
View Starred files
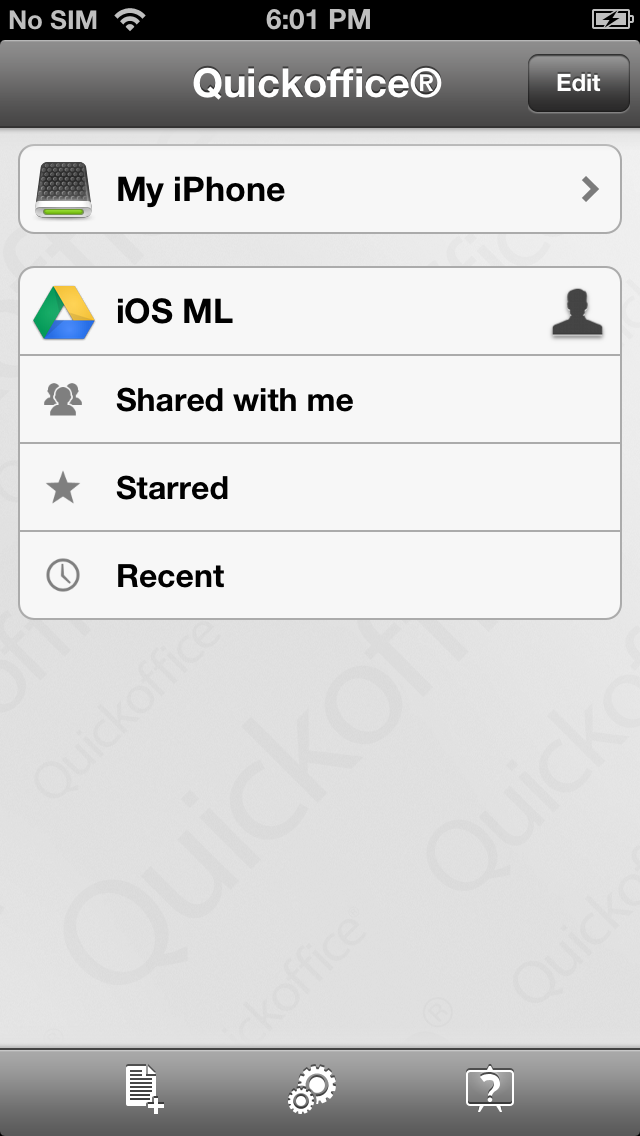(320, 488)
